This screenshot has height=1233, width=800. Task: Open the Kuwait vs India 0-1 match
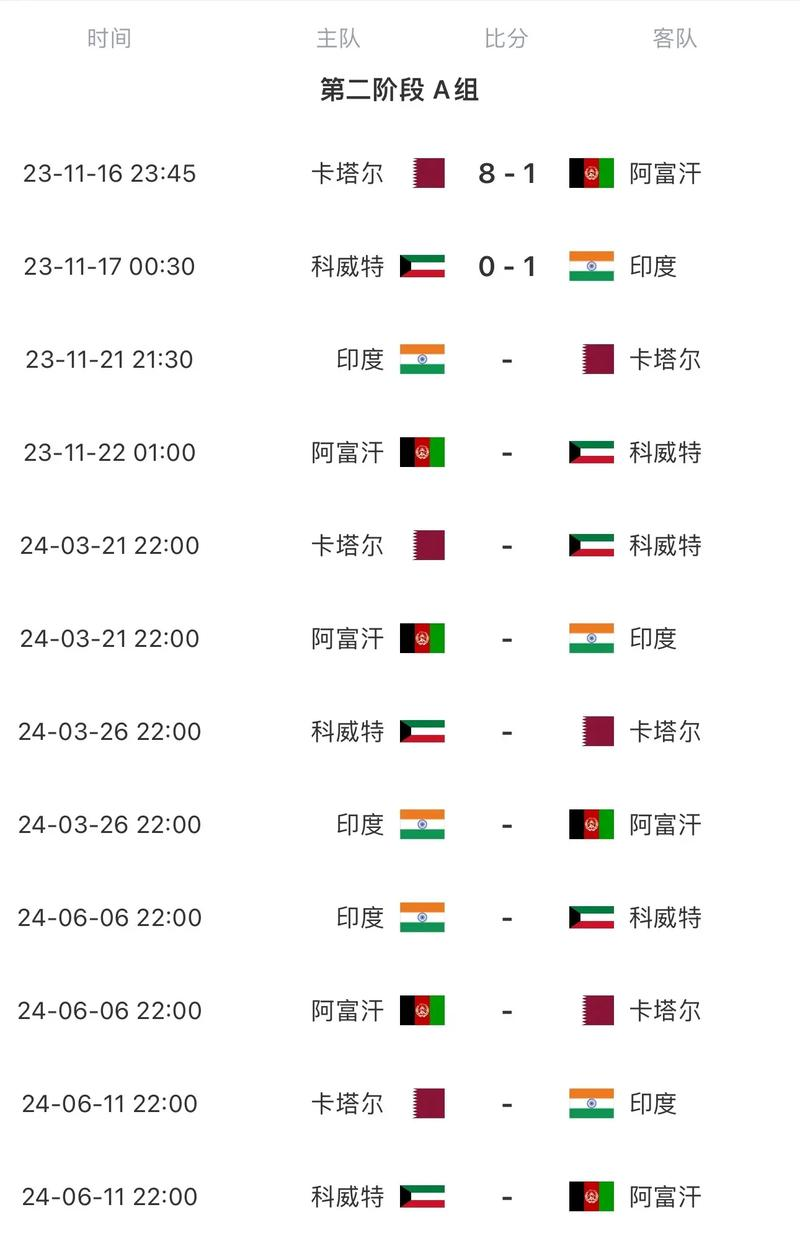pos(506,266)
